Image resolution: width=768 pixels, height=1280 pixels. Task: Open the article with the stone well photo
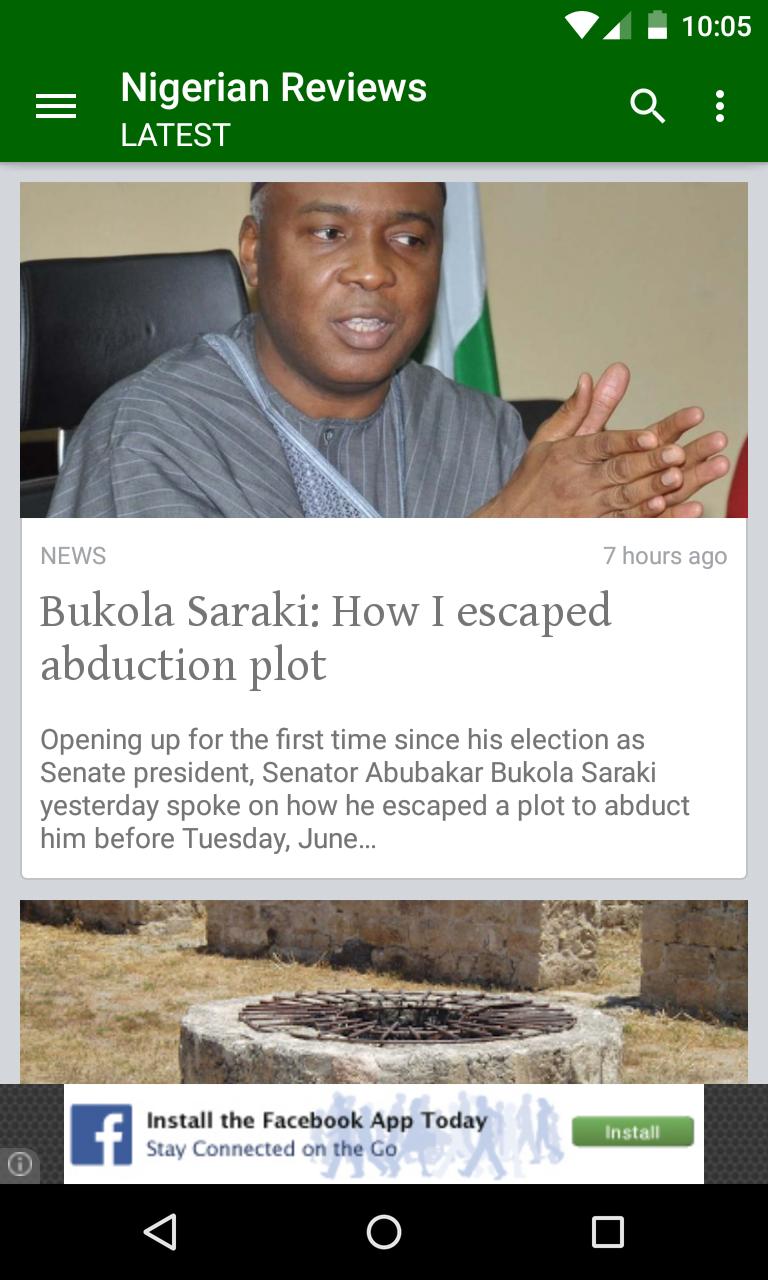point(384,990)
